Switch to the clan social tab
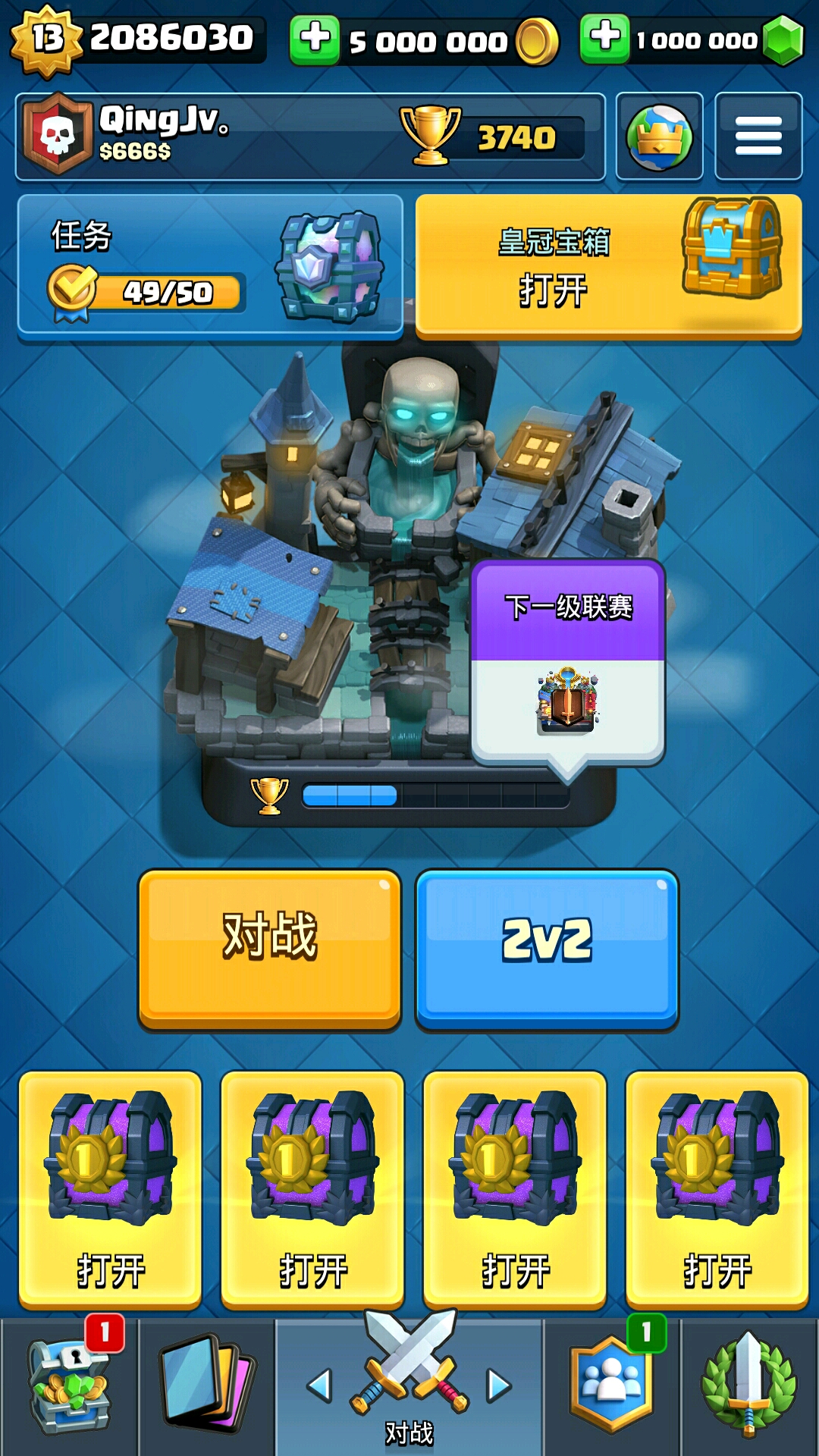The image size is (819, 1456). (x=612, y=1386)
